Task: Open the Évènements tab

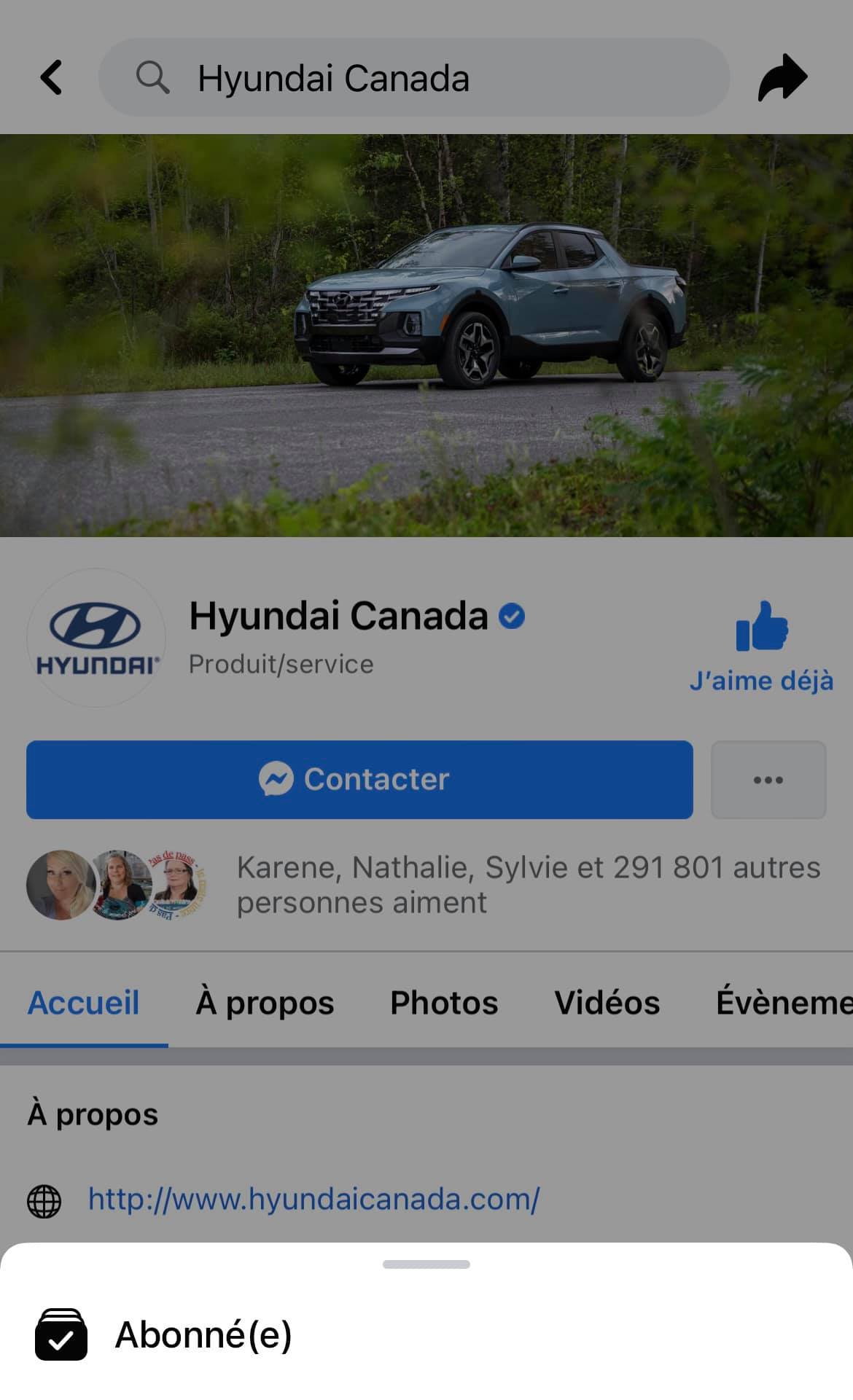Action: coord(784,1002)
